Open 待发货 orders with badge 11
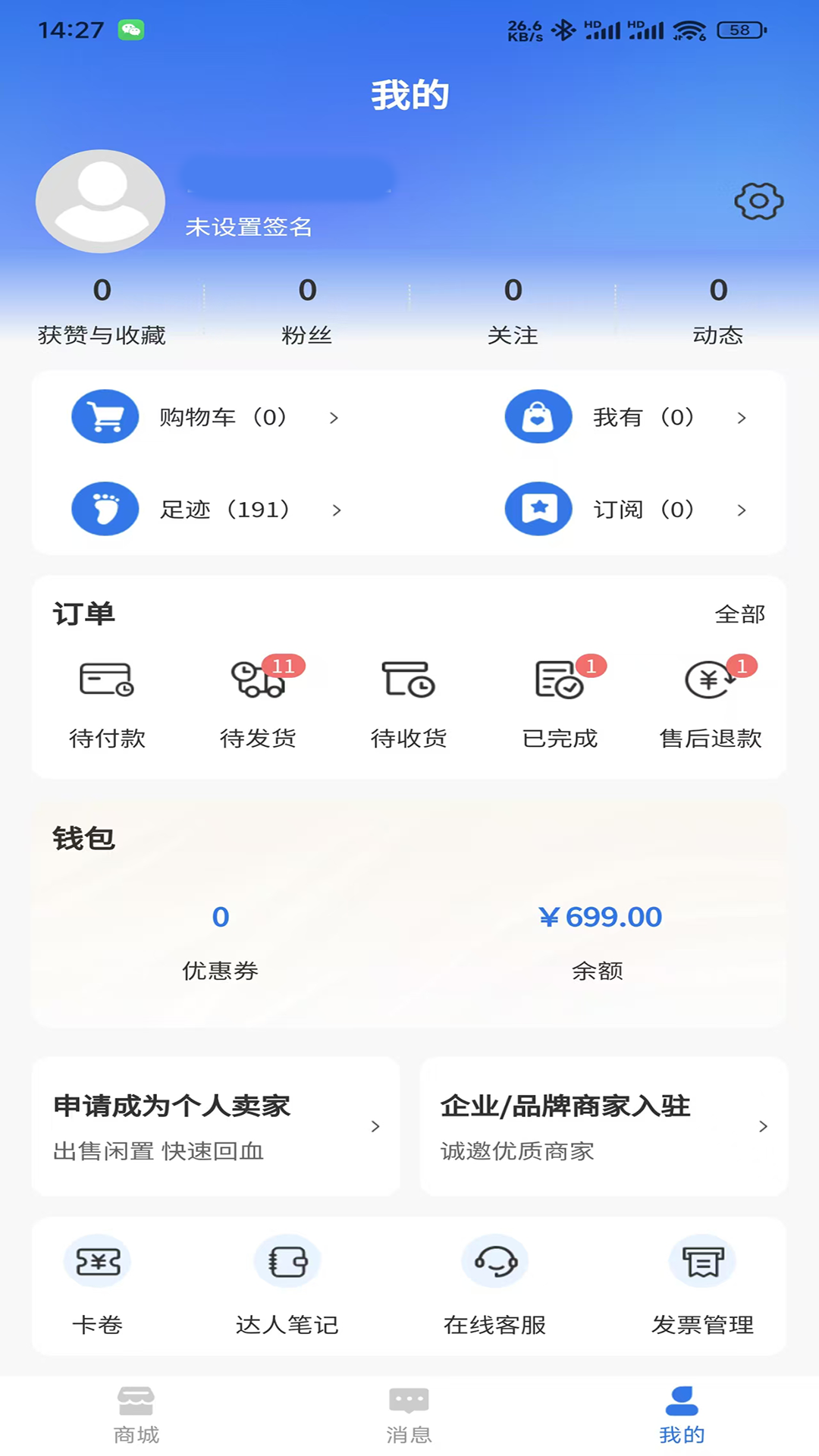 [257, 681]
